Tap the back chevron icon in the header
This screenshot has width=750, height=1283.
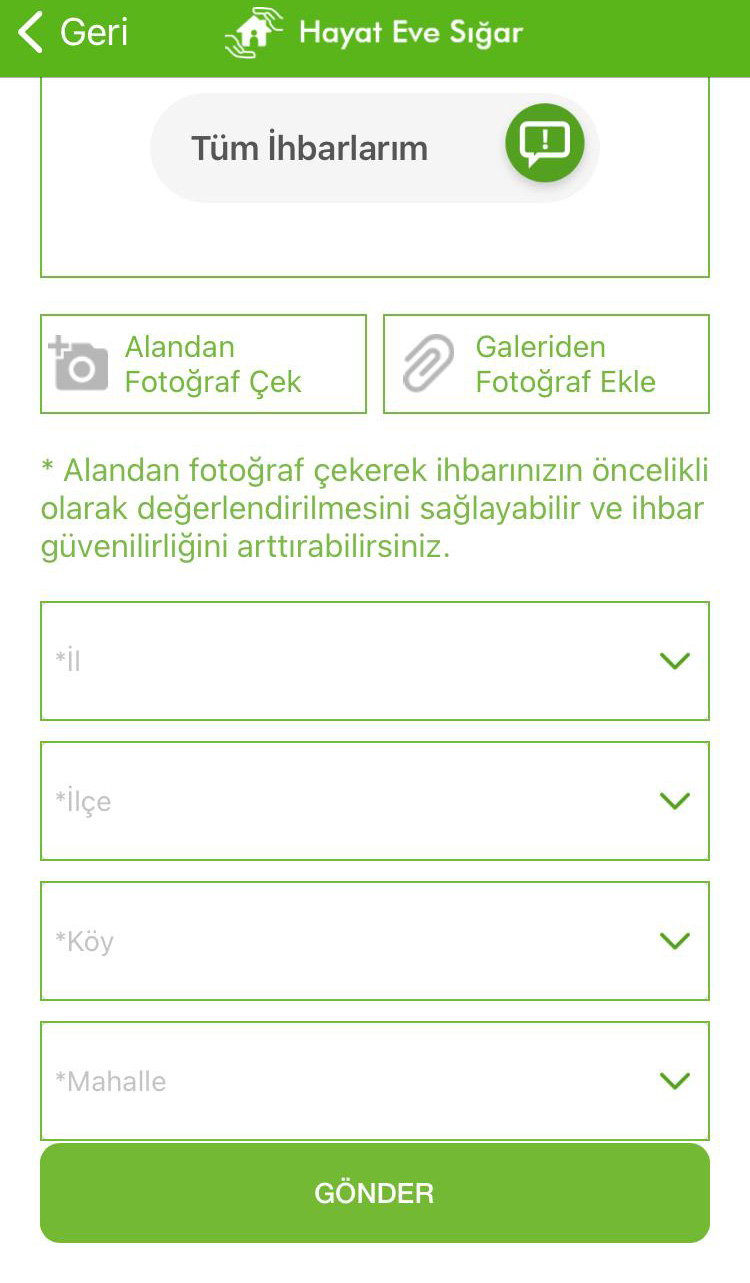click(28, 31)
